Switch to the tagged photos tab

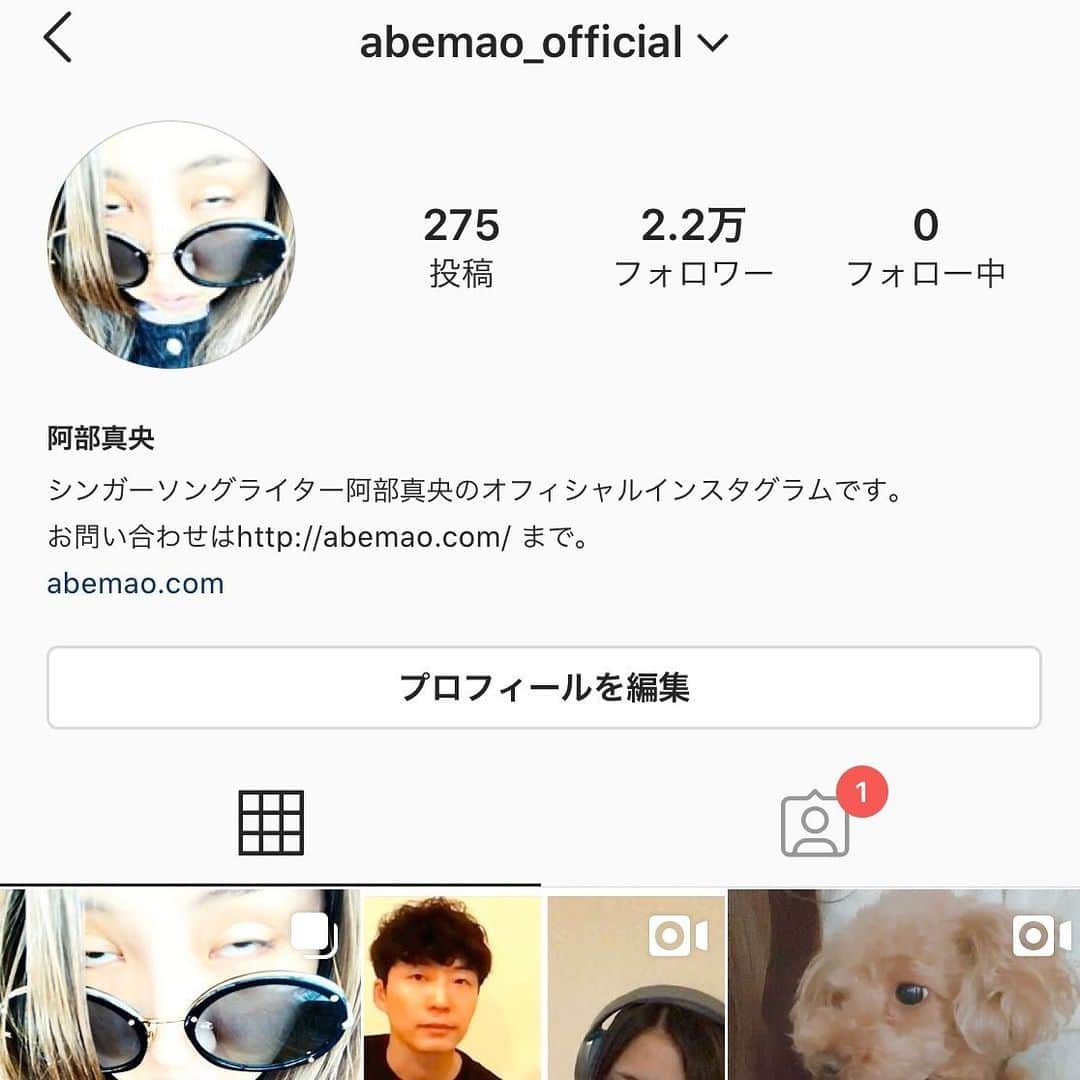[816, 824]
